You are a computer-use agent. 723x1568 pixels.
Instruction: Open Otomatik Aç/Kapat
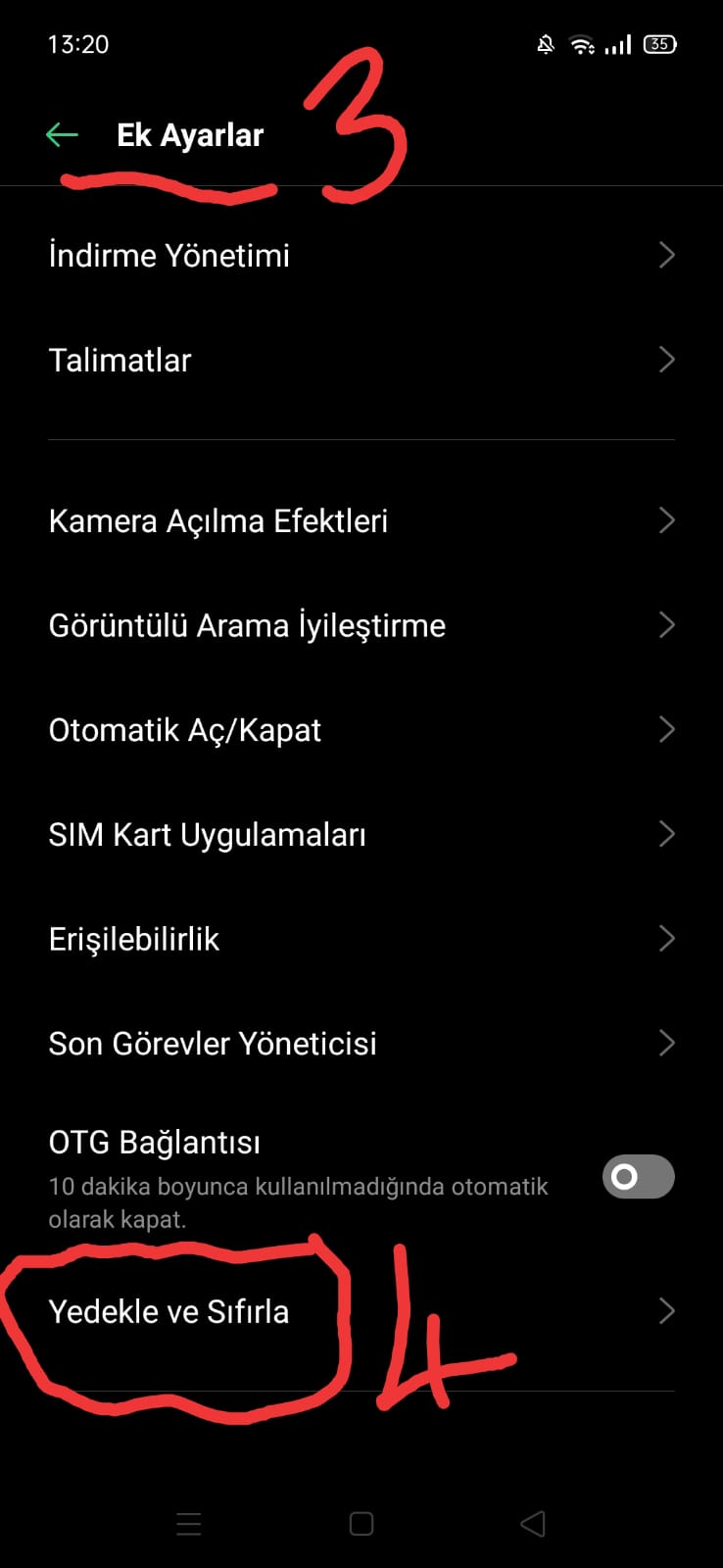pyautogui.click(x=361, y=730)
